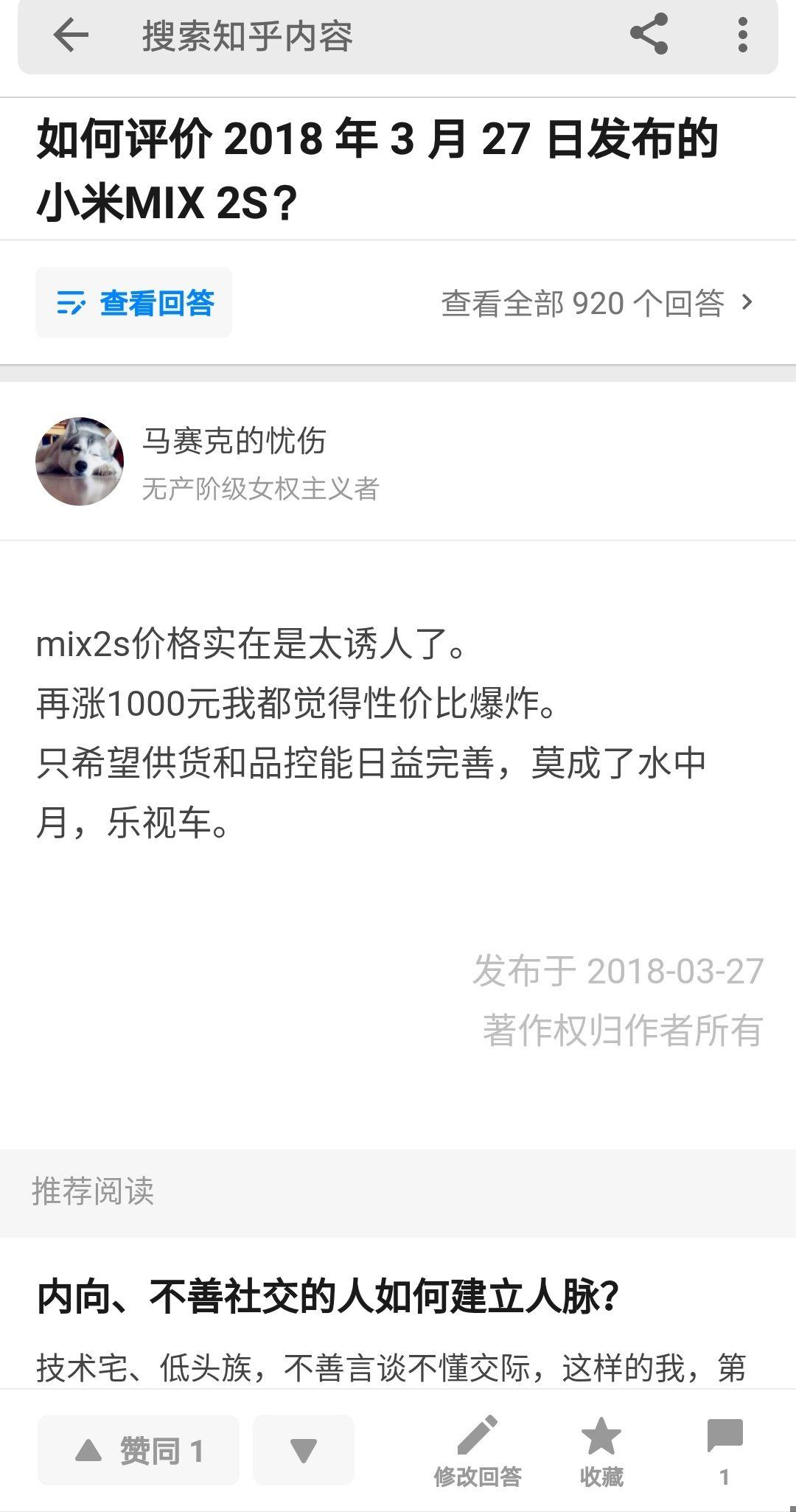This screenshot has width=796, height=1512.
Task: Open the share menu via share icon
Action: coord(647,35)
